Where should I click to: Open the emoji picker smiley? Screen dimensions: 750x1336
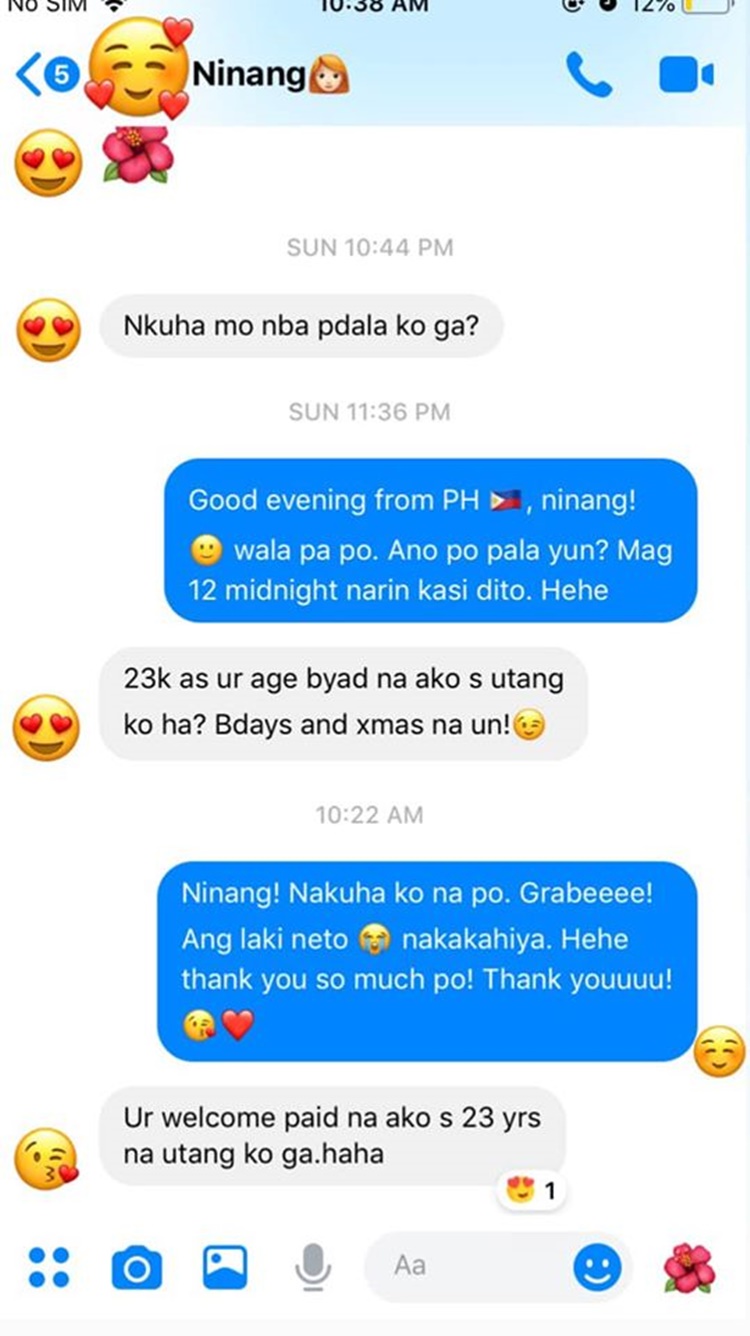(597, 1267)
